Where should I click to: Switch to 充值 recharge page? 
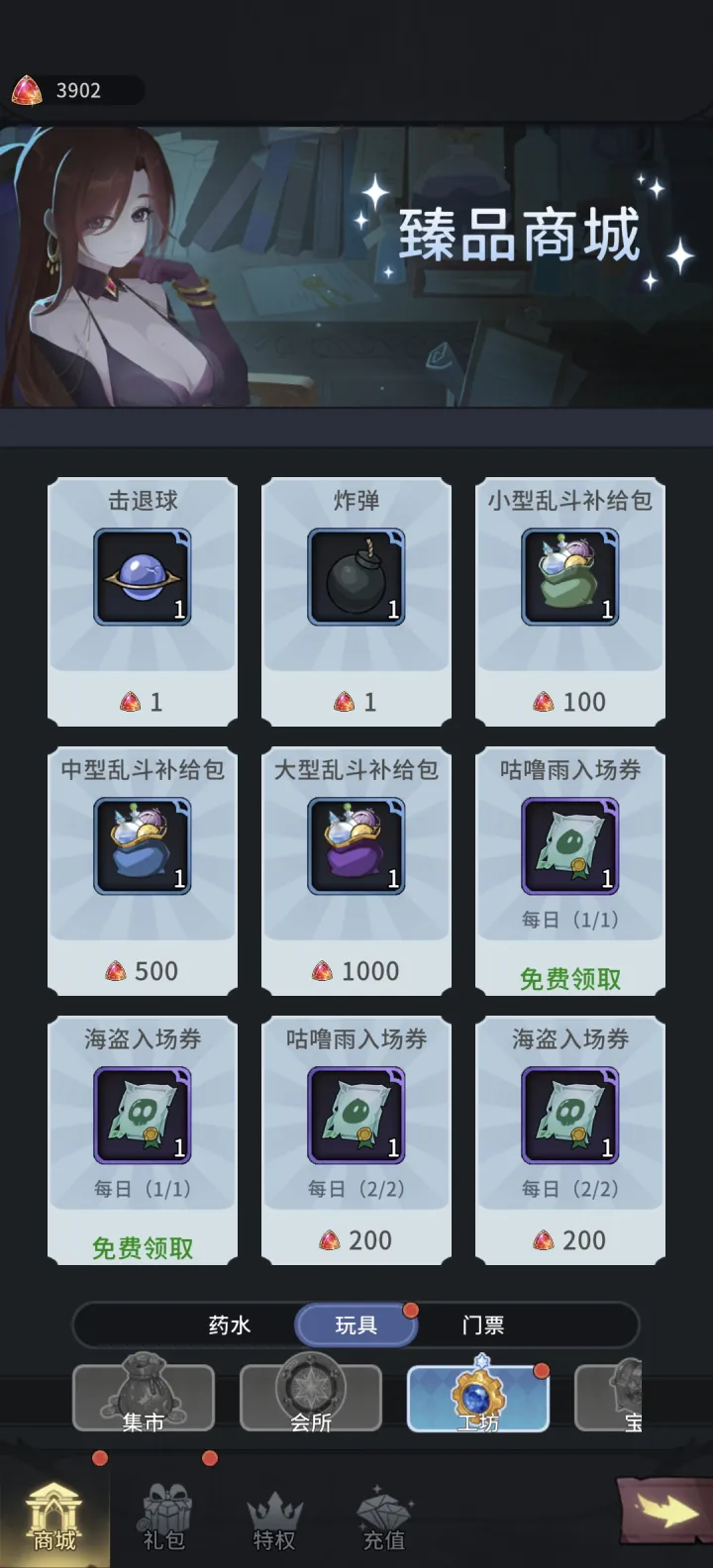[x=384, y=1517]
